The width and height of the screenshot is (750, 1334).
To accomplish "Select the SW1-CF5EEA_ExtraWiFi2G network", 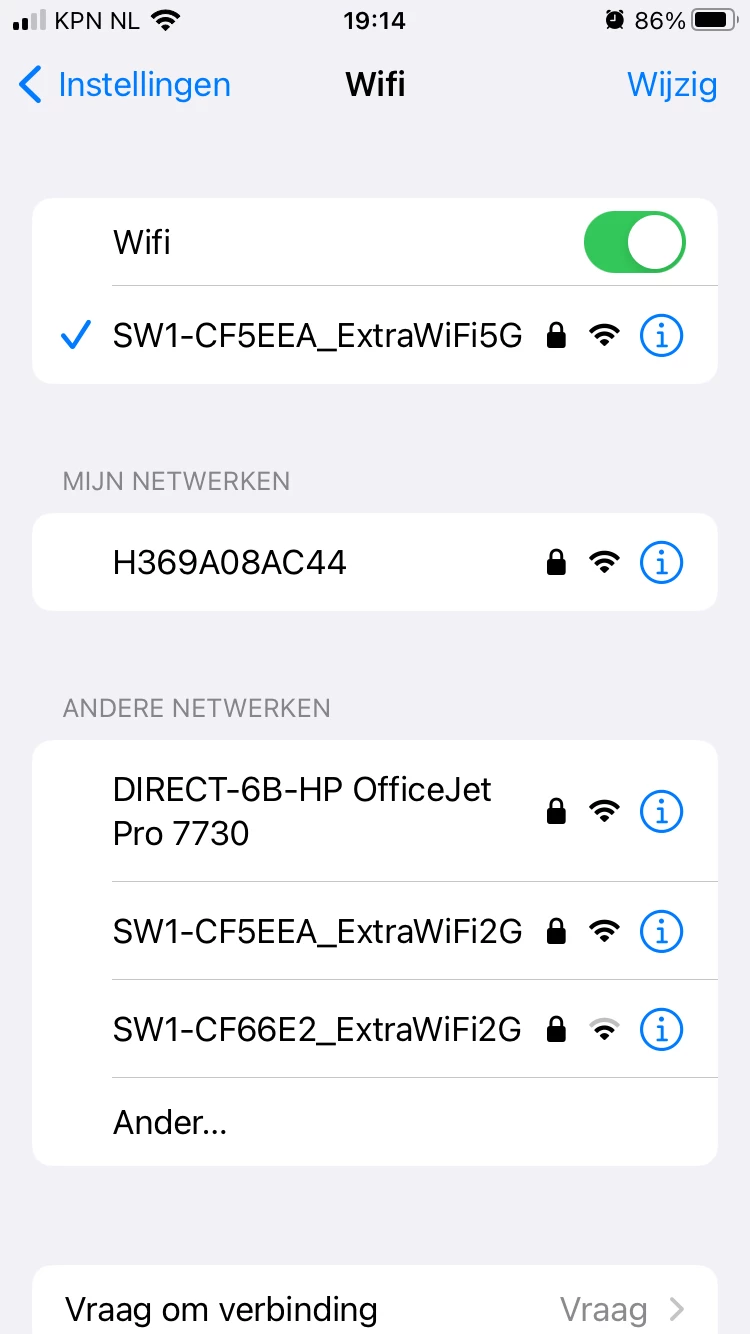I will click(317, 932).
